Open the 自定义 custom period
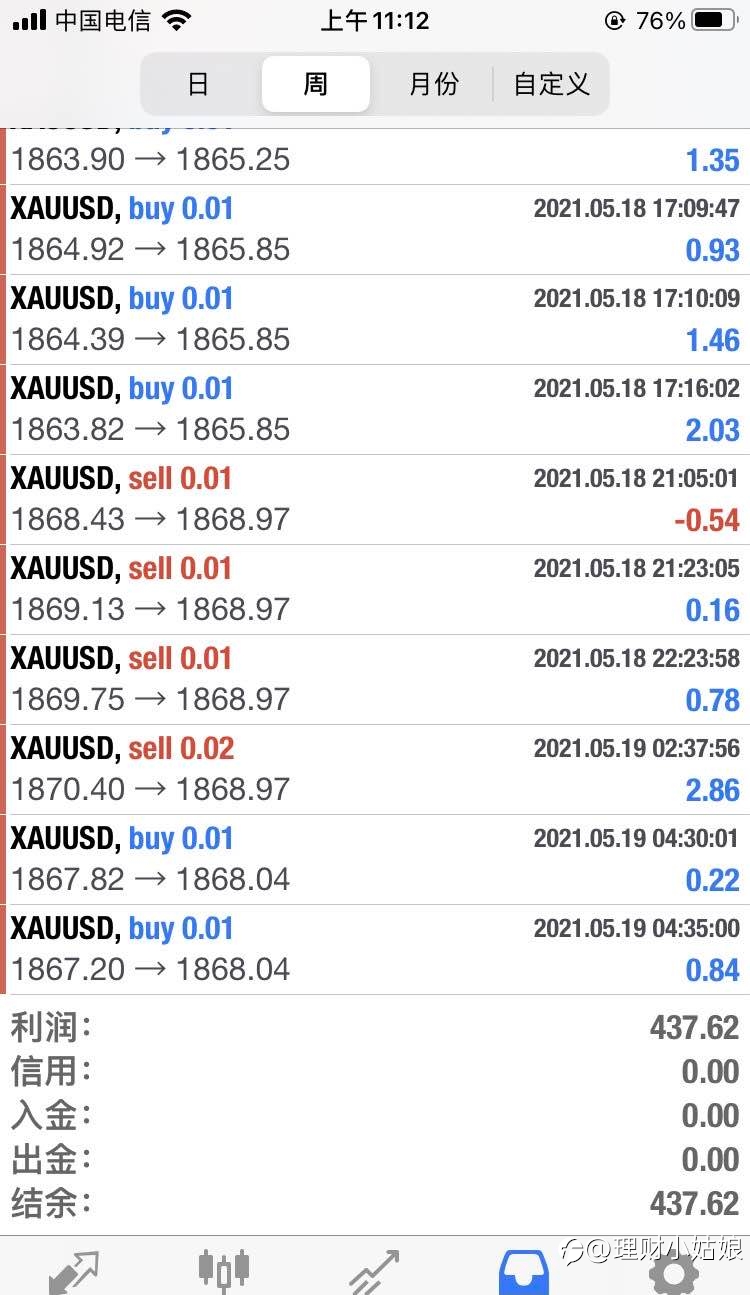 pyautogui.click(x=551, y=84)
